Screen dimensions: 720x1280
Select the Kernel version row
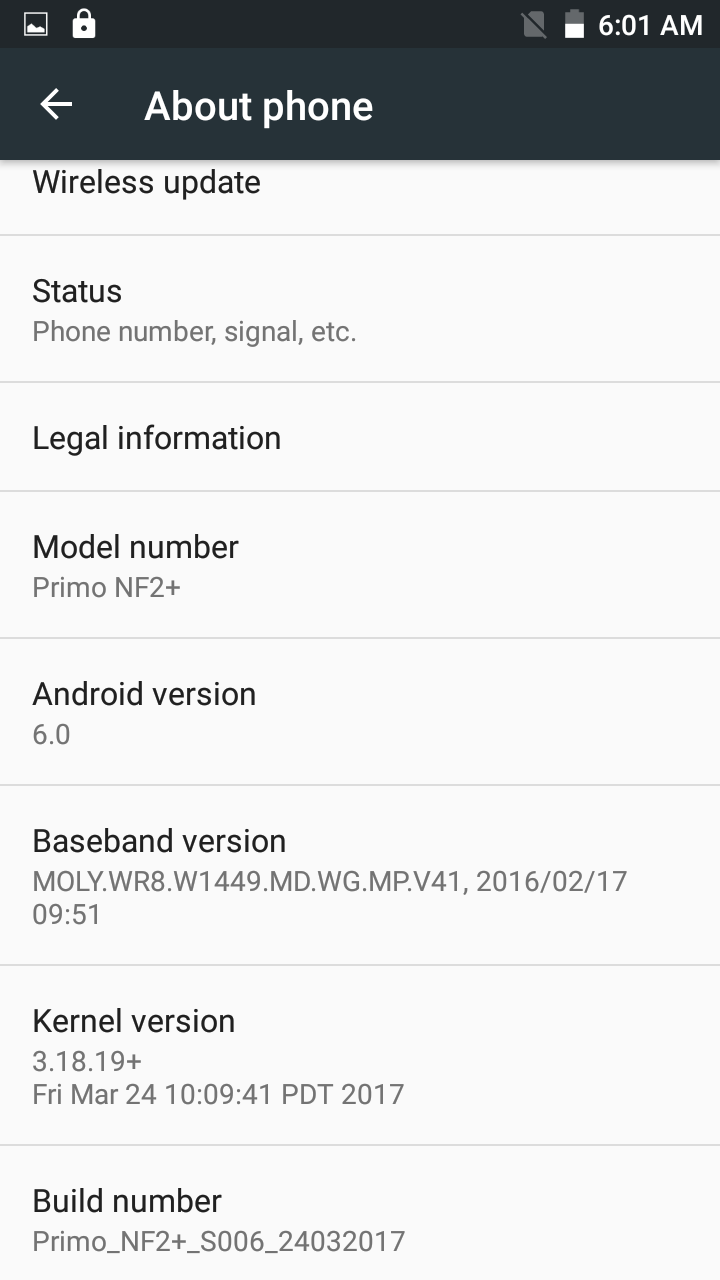pyautogui.click(x=360, y=1056)
